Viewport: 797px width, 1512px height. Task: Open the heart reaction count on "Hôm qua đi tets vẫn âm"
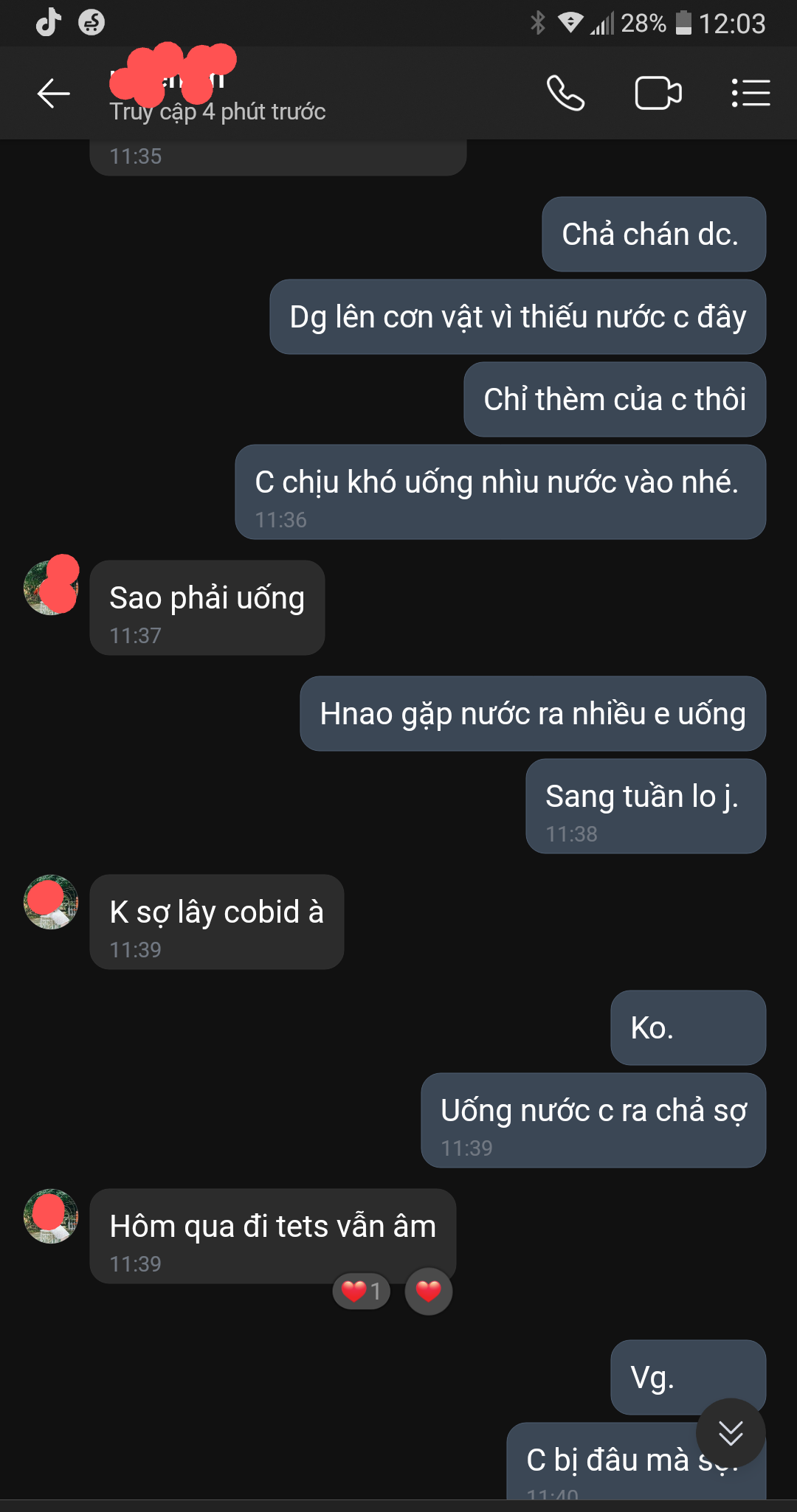(x=362, y=1291)
